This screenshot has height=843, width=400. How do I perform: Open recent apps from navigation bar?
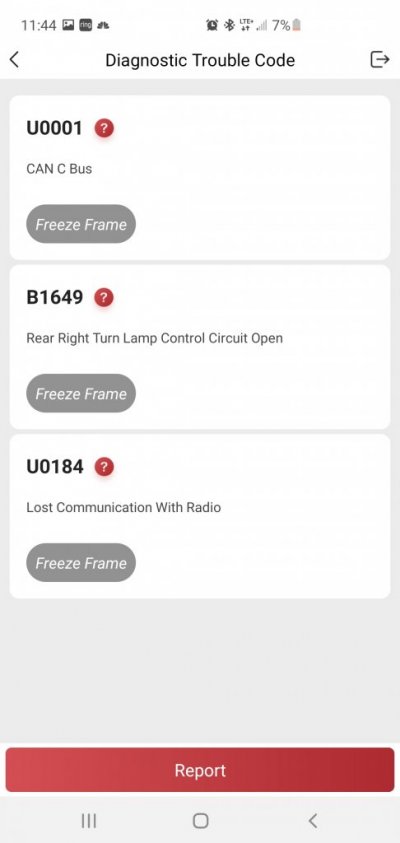point(89,820)
